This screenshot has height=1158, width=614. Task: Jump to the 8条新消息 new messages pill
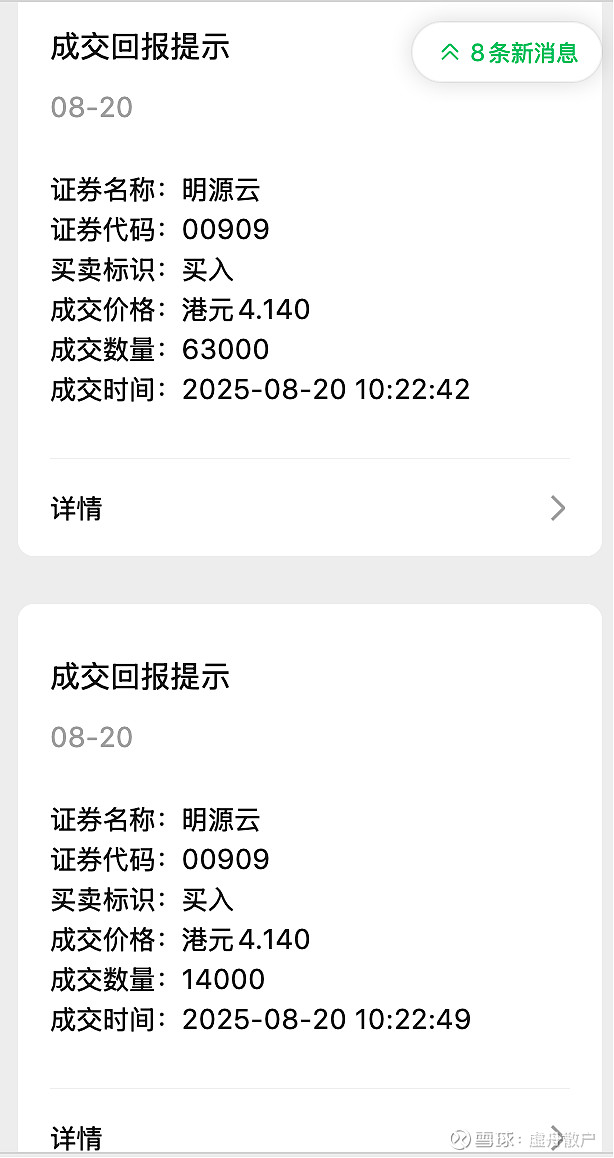507,52
